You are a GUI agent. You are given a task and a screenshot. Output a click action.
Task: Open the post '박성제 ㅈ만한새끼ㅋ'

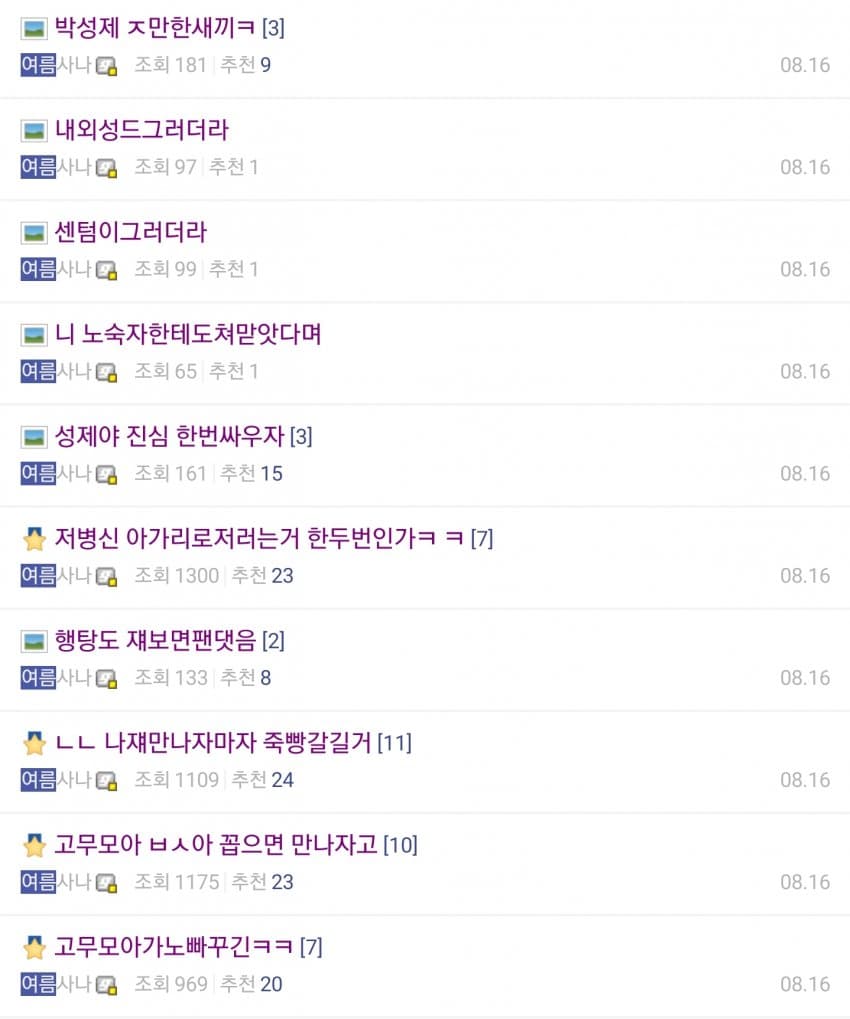[155, 28]
